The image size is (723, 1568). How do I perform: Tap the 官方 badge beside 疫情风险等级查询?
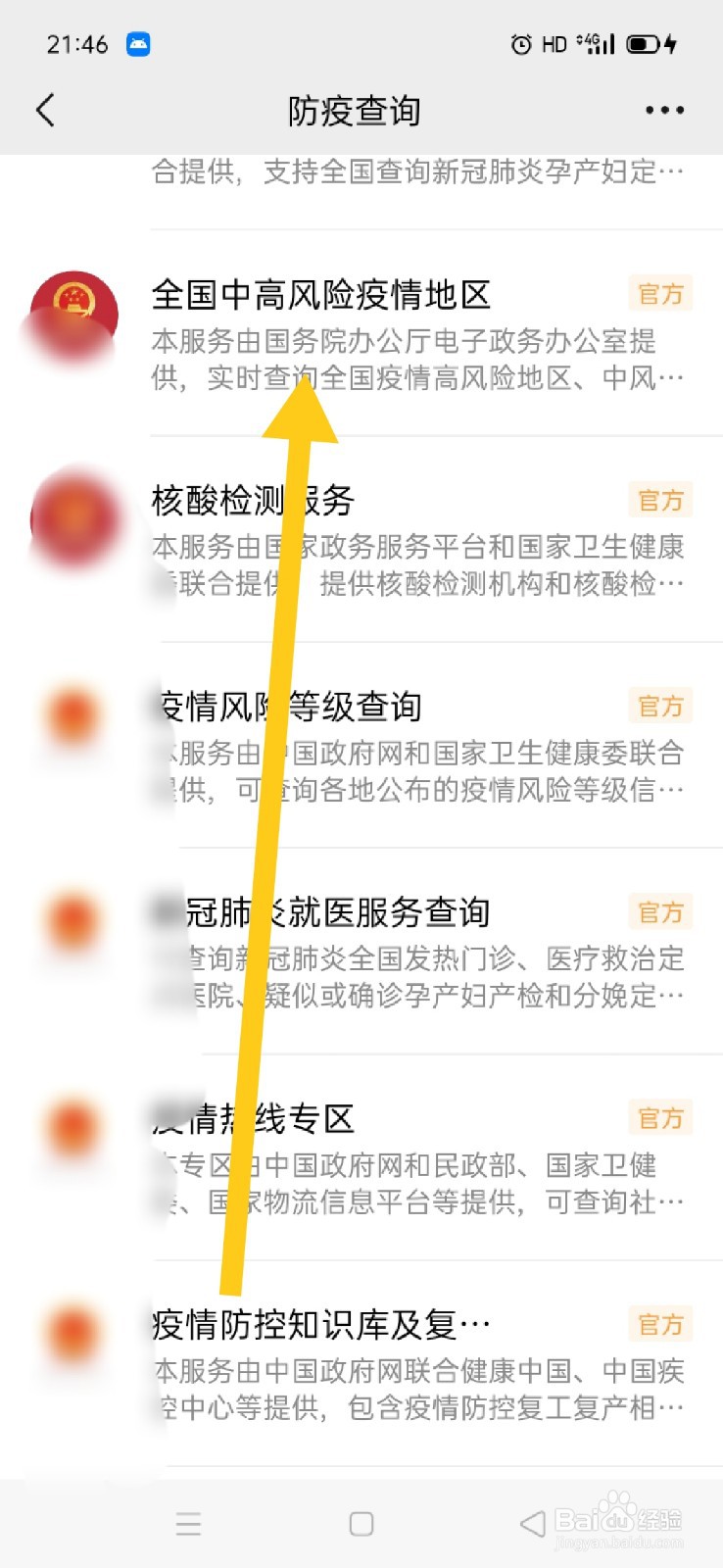pos(659,706)
